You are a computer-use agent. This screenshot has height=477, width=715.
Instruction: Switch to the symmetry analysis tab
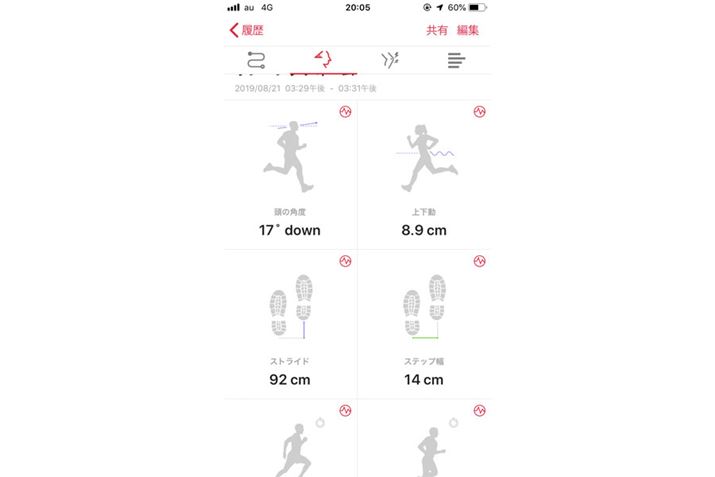pos(390,60)
